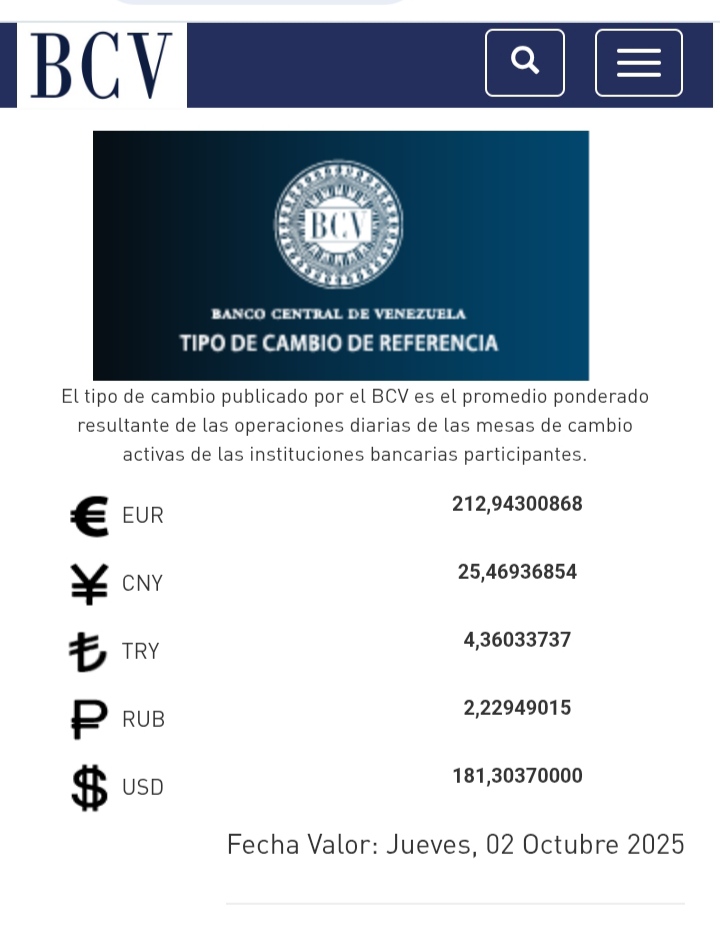
Task: Tap the BCV logo to go home
Action: point(102,65)
